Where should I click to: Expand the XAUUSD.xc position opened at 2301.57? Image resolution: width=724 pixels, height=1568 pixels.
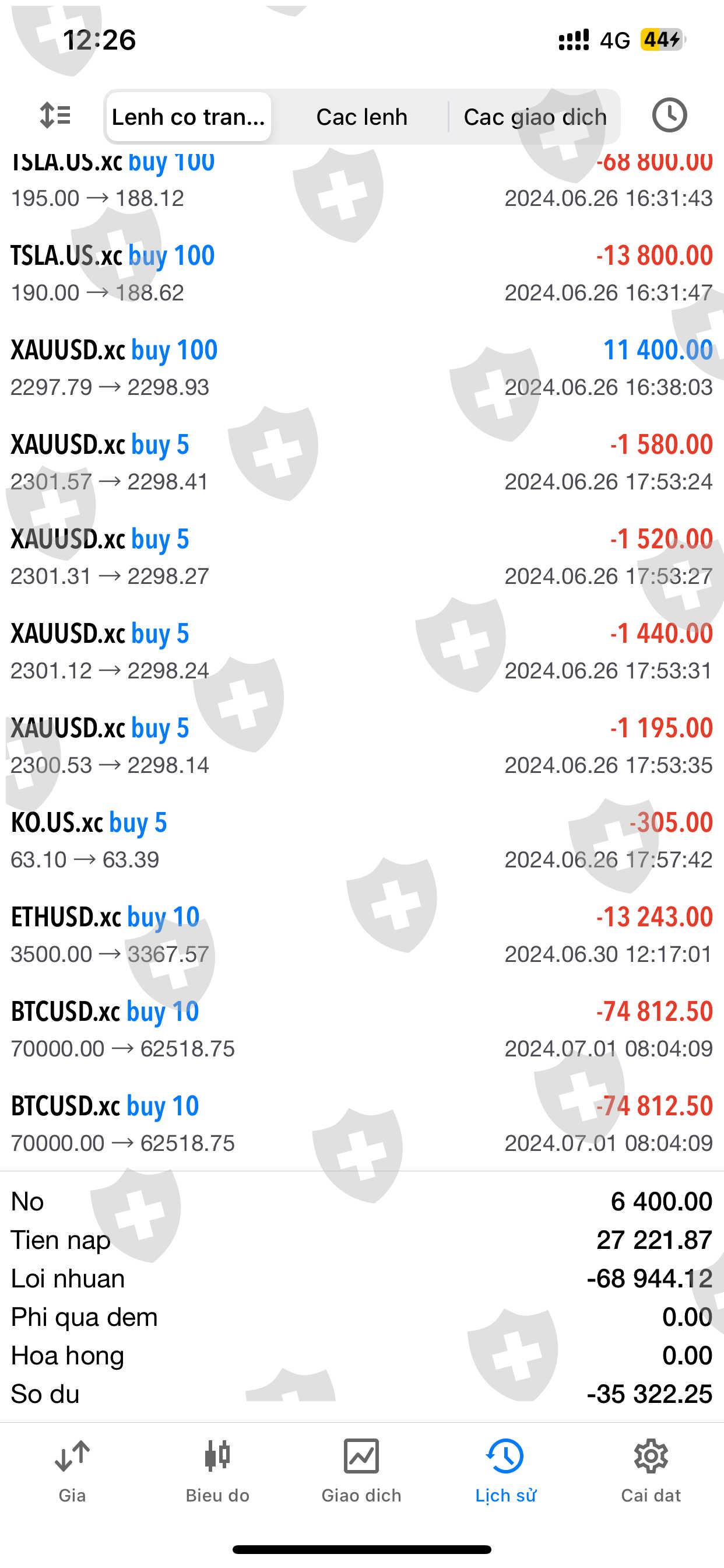[x=361, y=462]
